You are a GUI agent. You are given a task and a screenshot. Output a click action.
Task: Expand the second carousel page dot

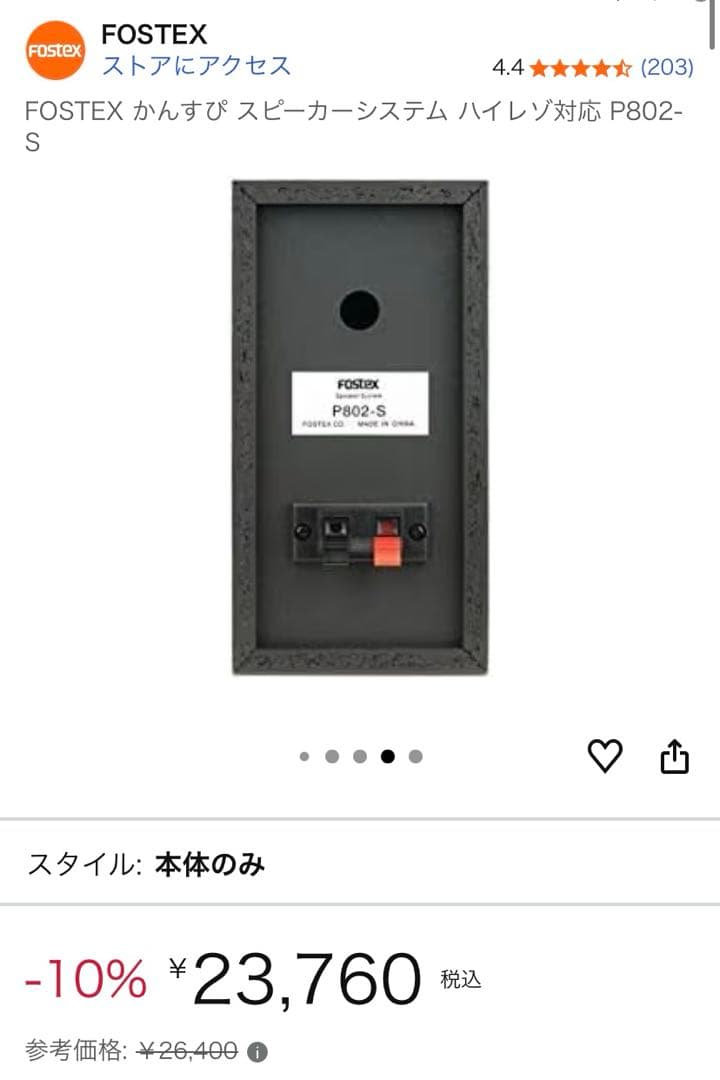pos(332,758)
